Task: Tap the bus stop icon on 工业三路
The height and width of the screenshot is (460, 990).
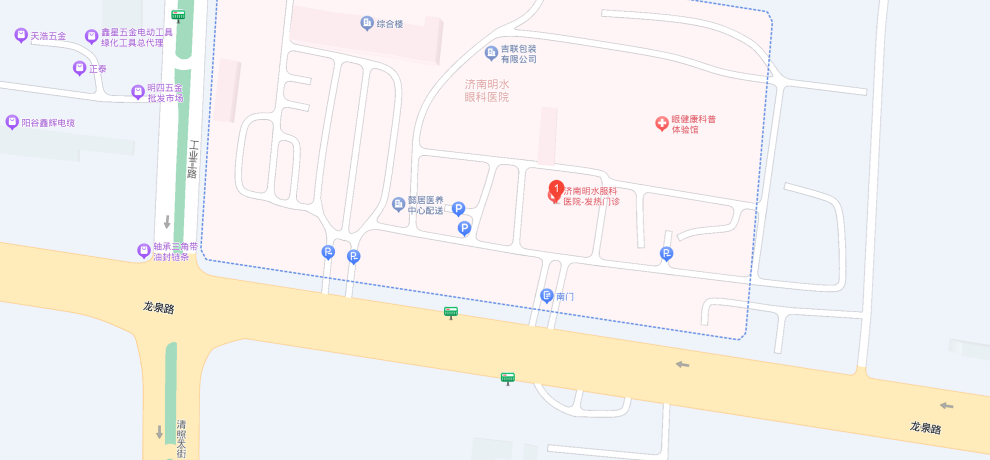Action: coord(178,15)
